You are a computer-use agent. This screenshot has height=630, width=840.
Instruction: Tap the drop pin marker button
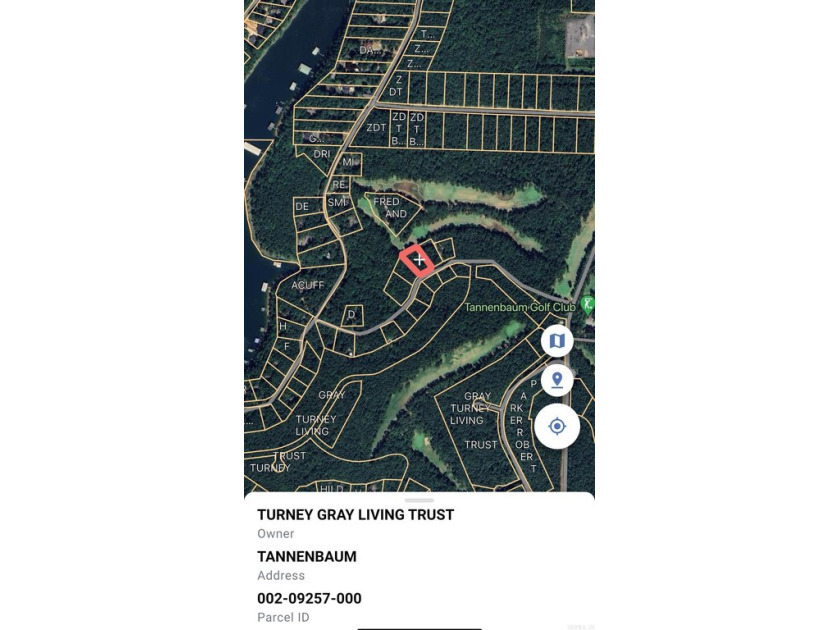coord(557,380)
